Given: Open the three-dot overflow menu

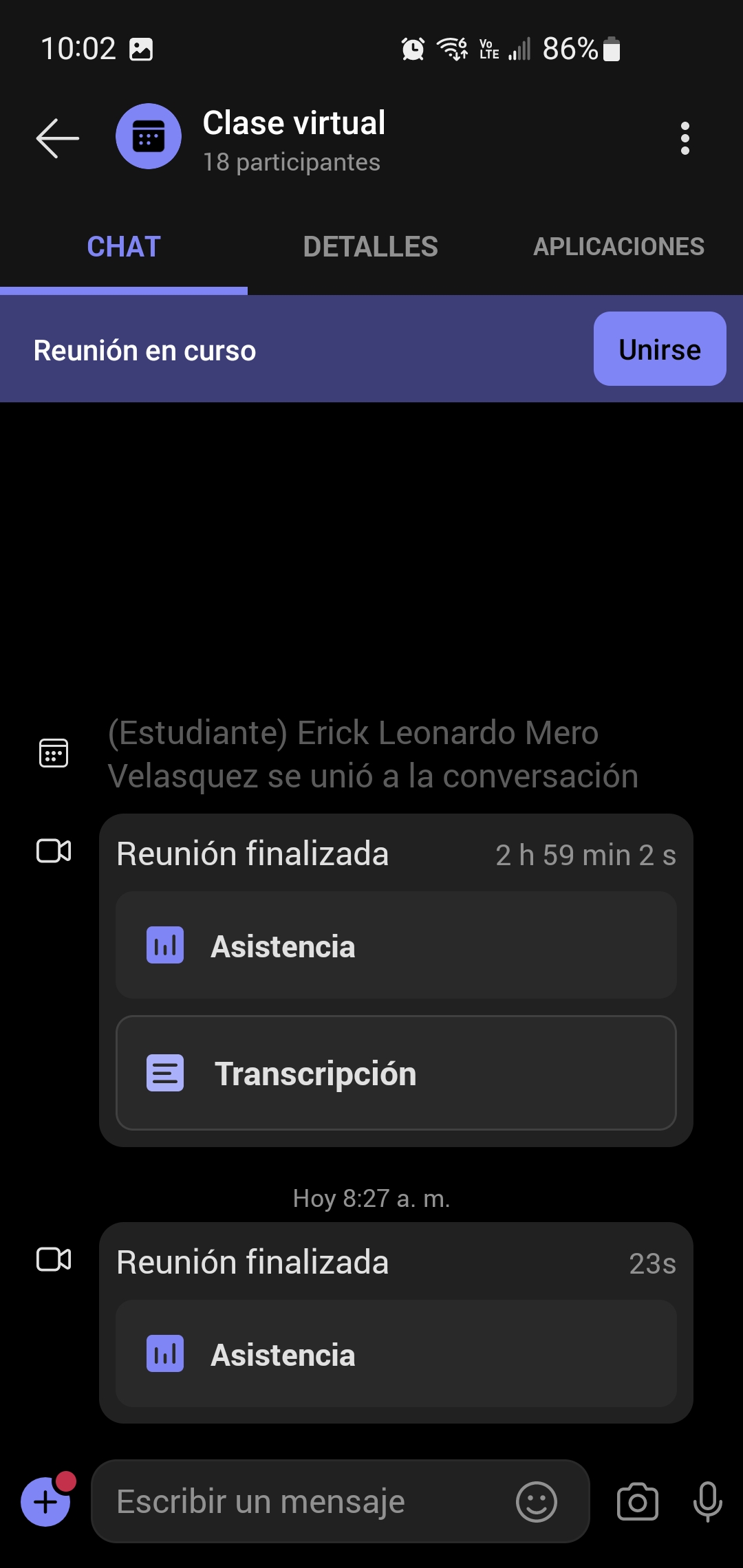Looking at the screenshot, I should pos(685,138).
